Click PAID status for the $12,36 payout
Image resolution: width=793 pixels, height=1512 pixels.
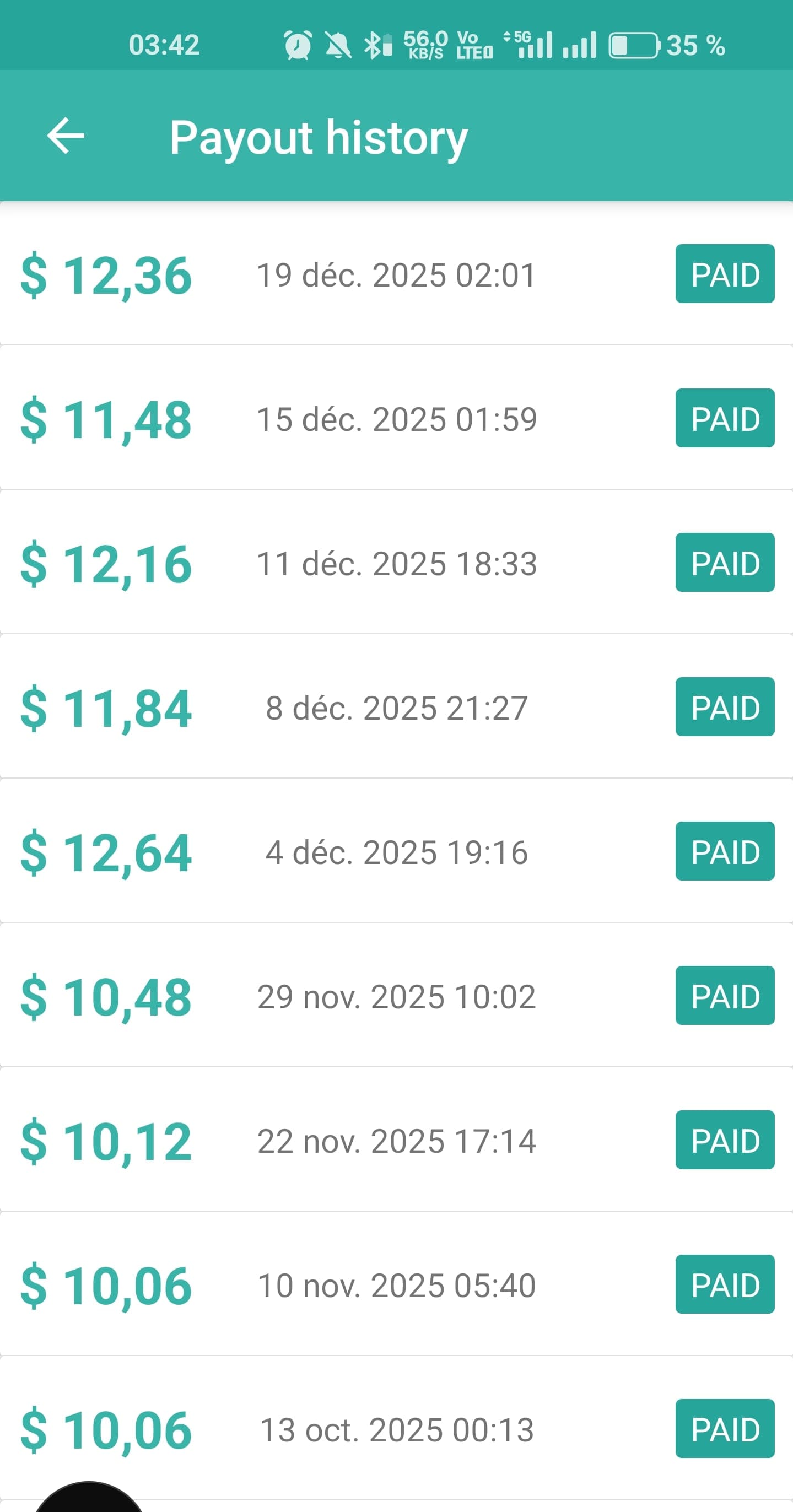click(x=724, y=274)
